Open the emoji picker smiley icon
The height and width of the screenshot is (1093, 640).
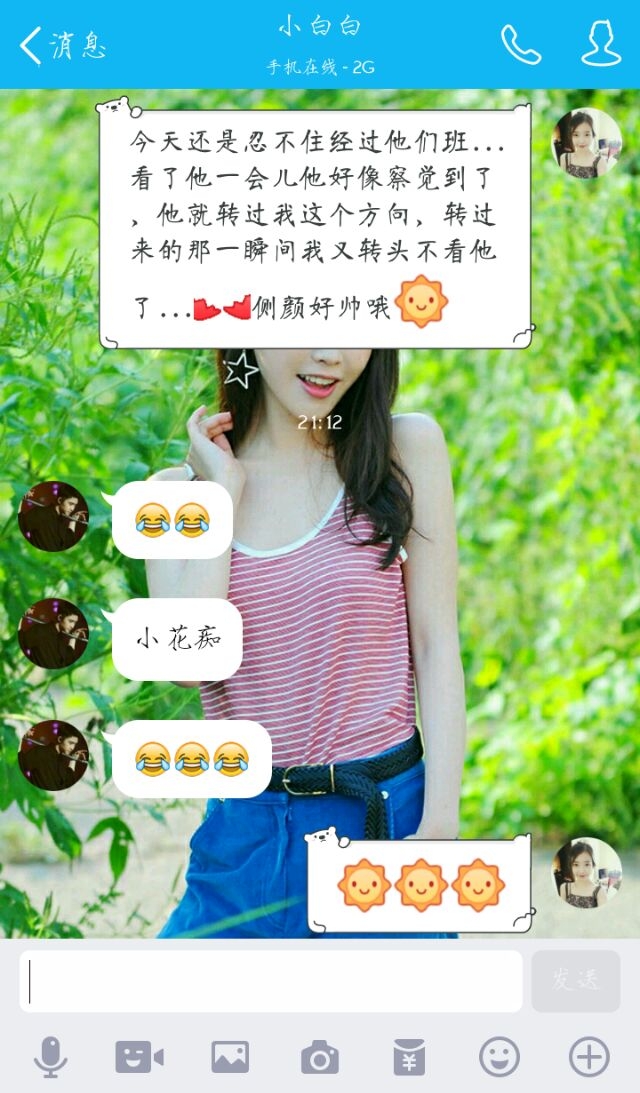(x=499, y=1057)
